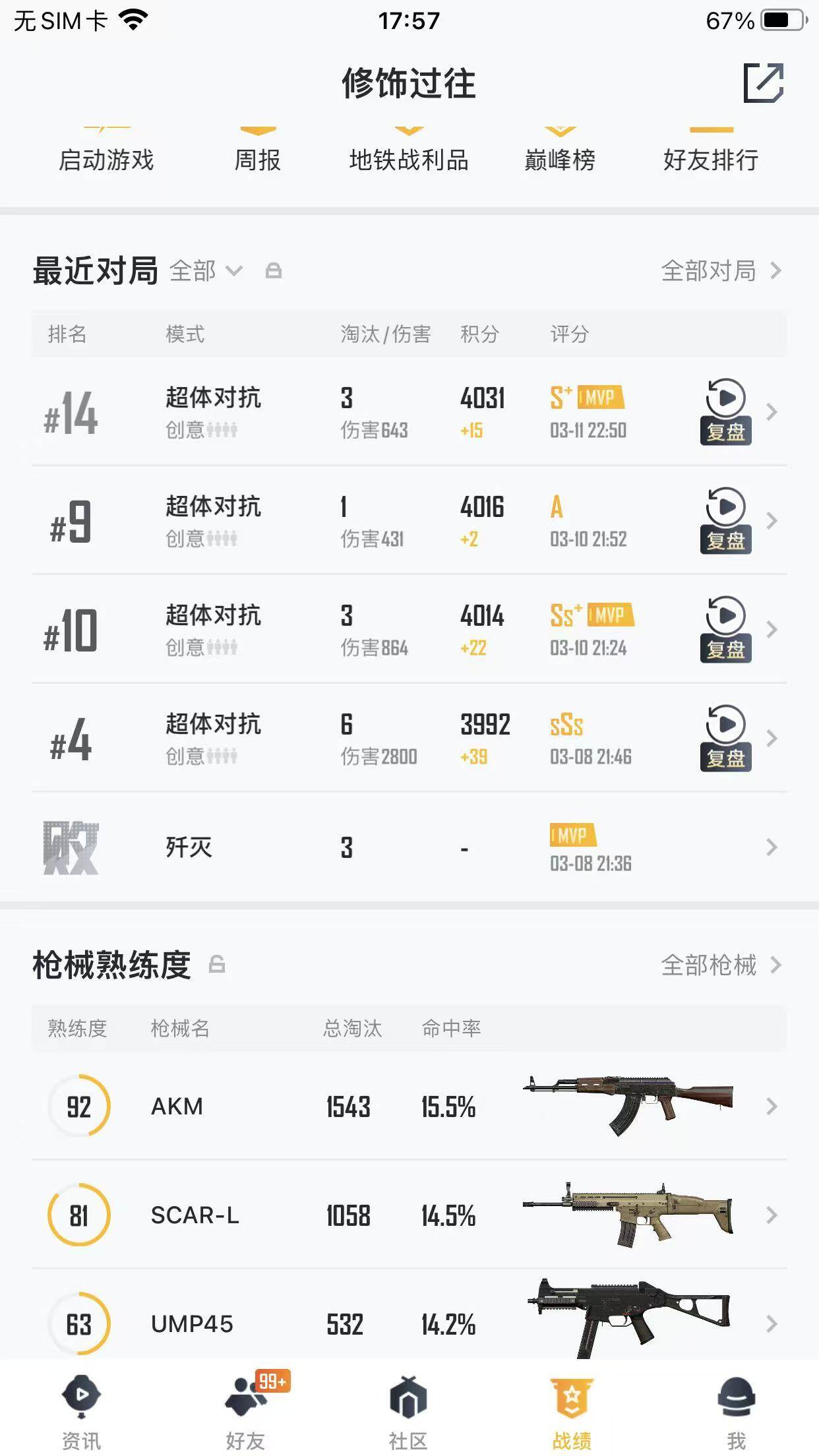Expand details of the 歼灭 match row
Image resolution: width=819 pixels, height=1456 pixels.
tap(772, 847)
